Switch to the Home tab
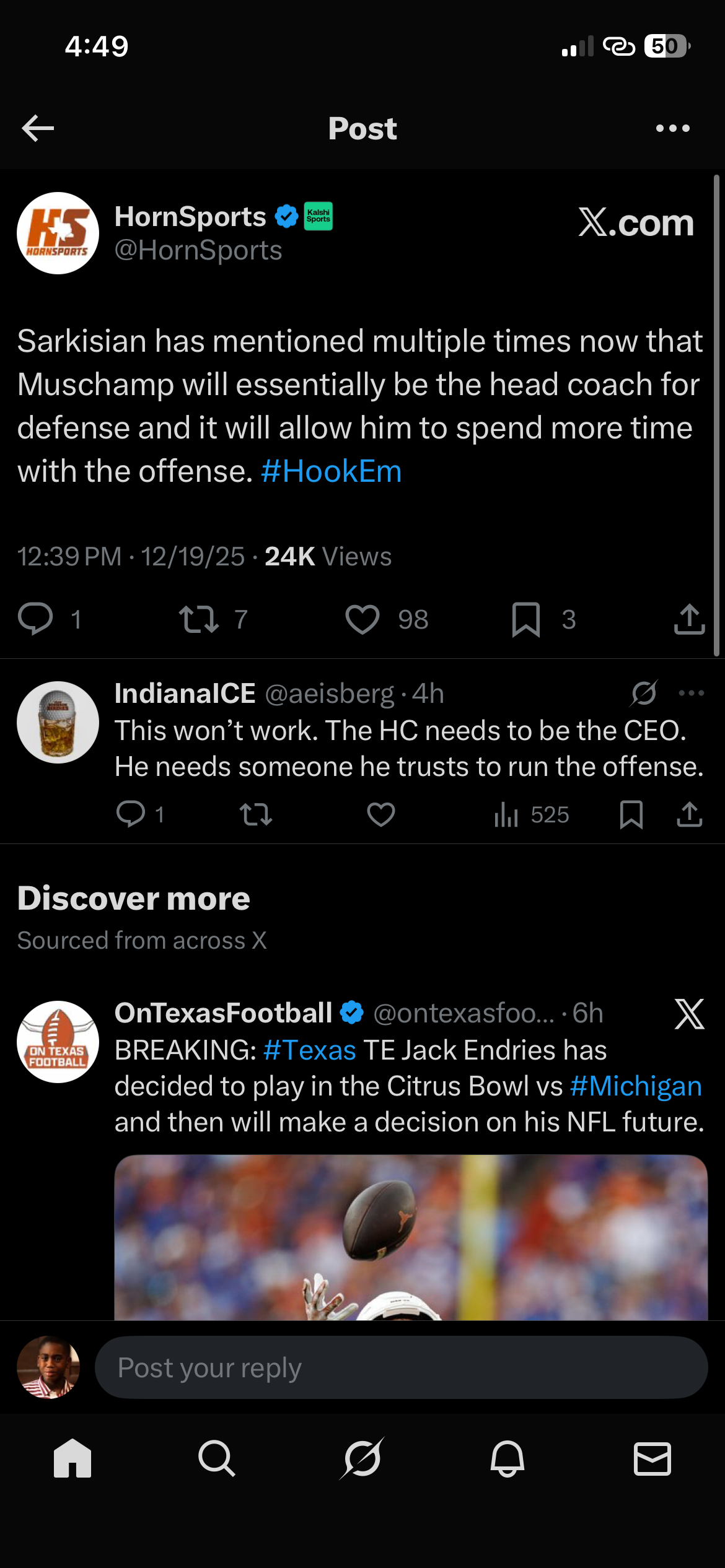The image size is (725, 1568). [72, 1458]
